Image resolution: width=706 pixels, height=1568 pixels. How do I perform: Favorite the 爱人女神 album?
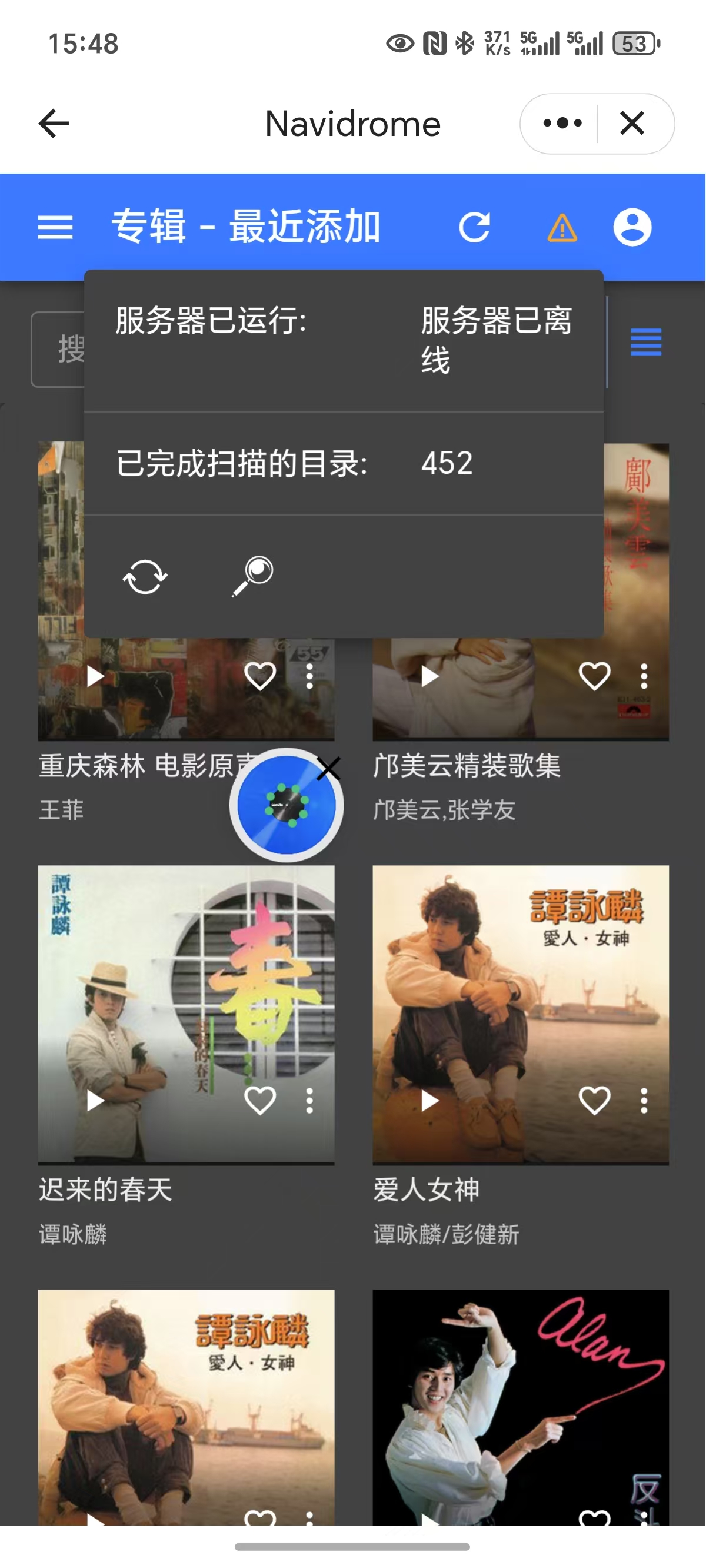[x=594, y=1100]
